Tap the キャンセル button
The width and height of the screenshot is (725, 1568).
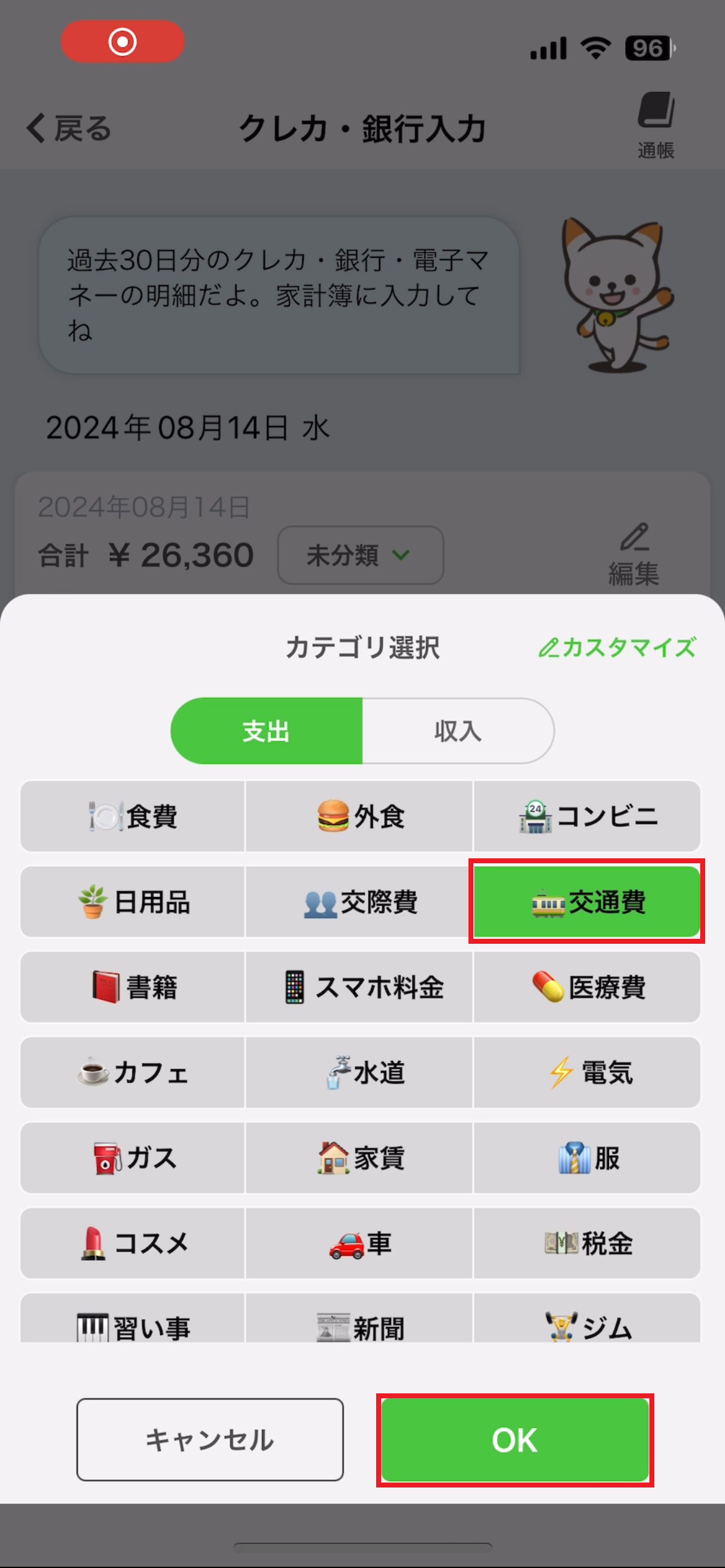[x=210, y=1440]
